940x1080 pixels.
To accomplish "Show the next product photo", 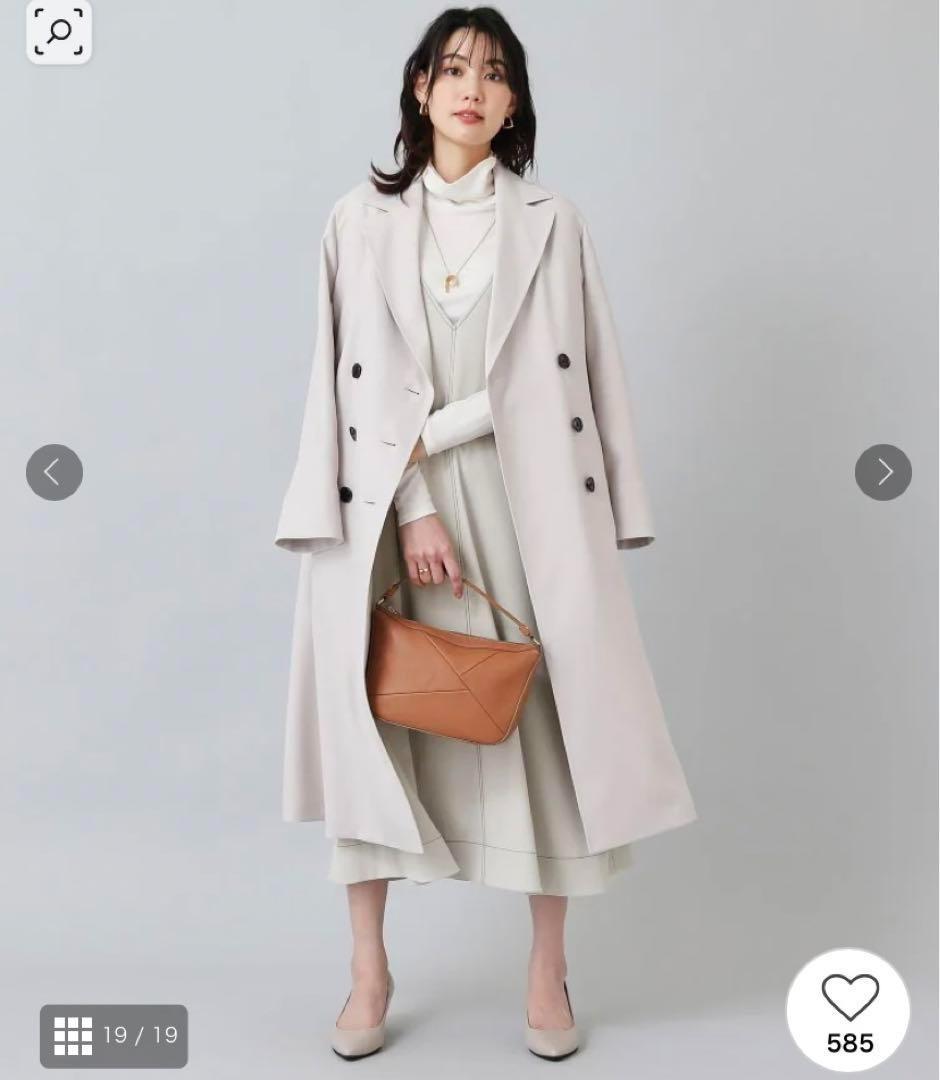I will coord(883,472).
